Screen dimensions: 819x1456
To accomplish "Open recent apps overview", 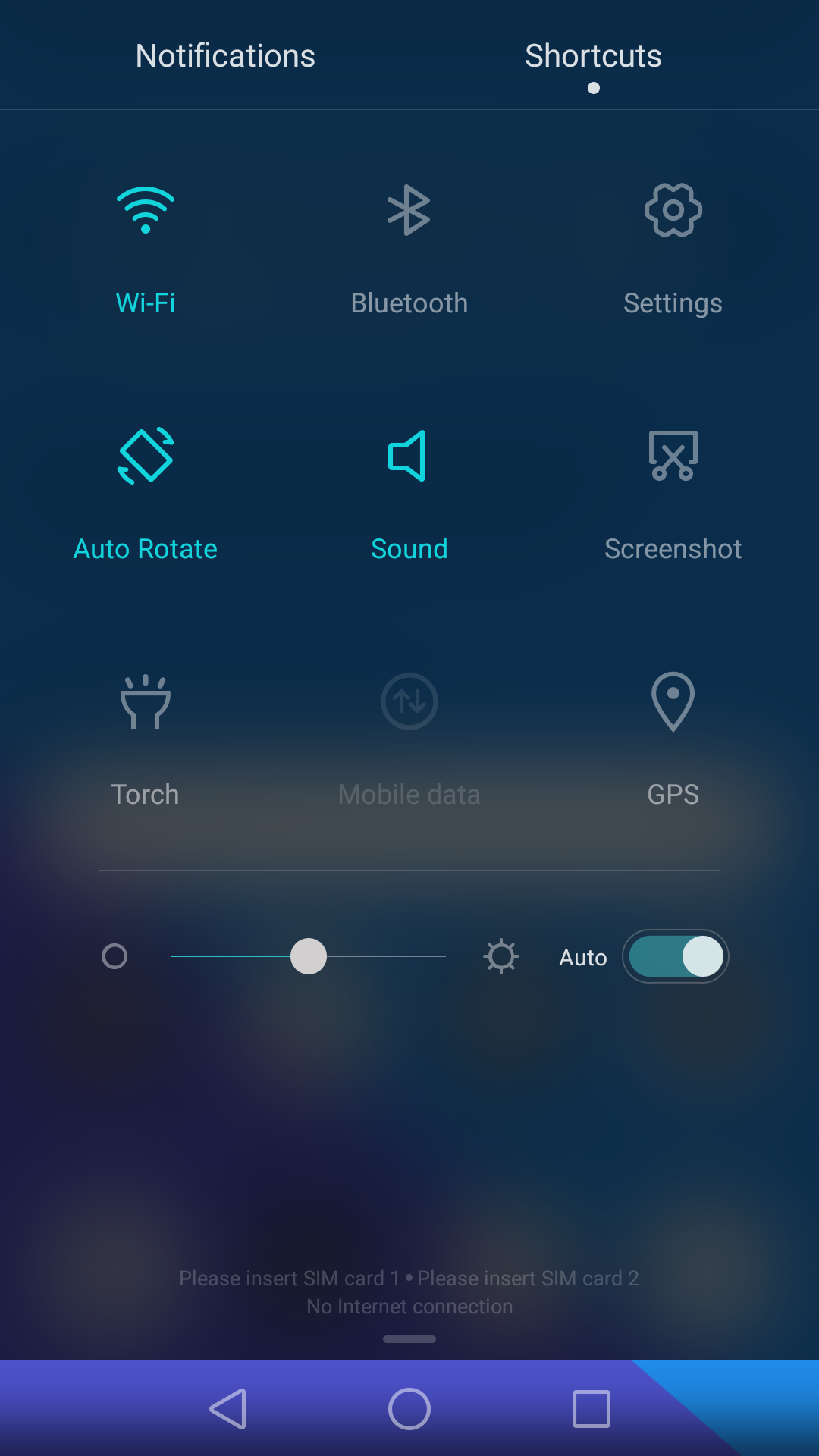I will point(591,1409).
